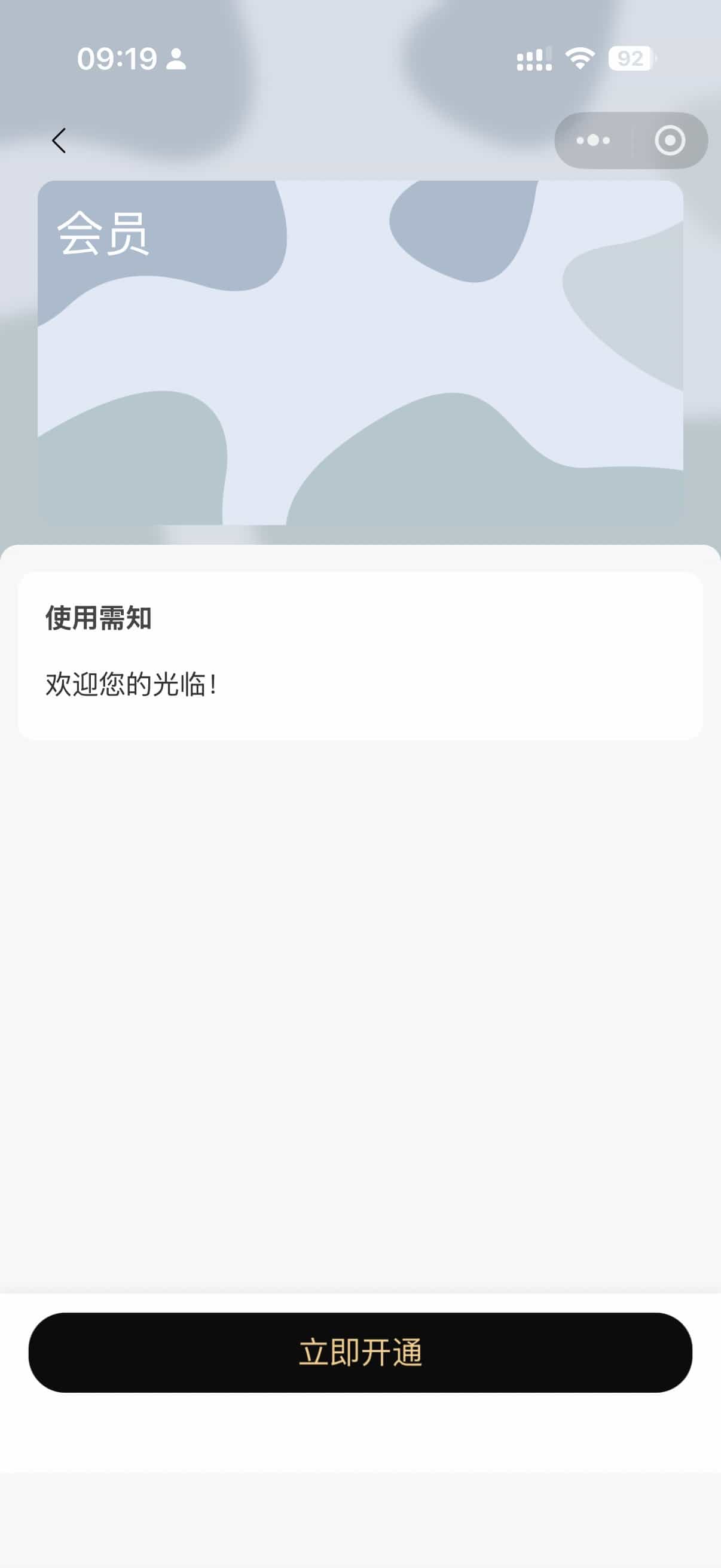Tap the 立即开通 button
The height and width of the screenshot is (1568, 721).
click(x=360, y=1352)
